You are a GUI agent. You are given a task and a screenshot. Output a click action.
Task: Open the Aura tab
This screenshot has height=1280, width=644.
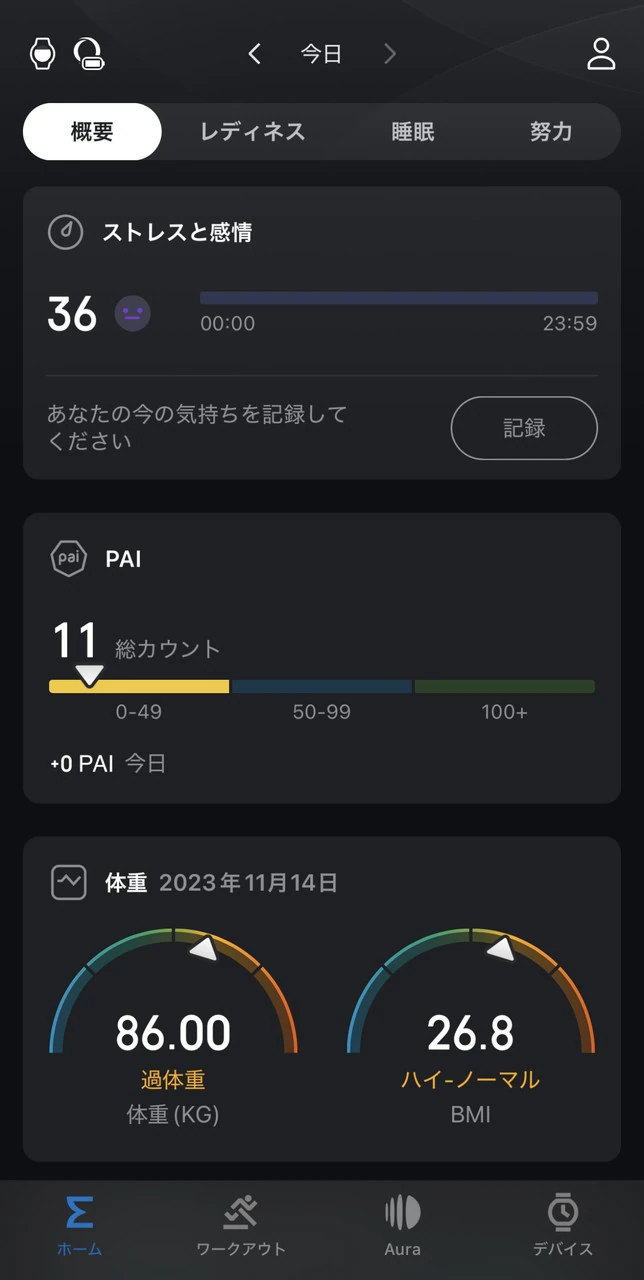click(x=402, y=1226)
